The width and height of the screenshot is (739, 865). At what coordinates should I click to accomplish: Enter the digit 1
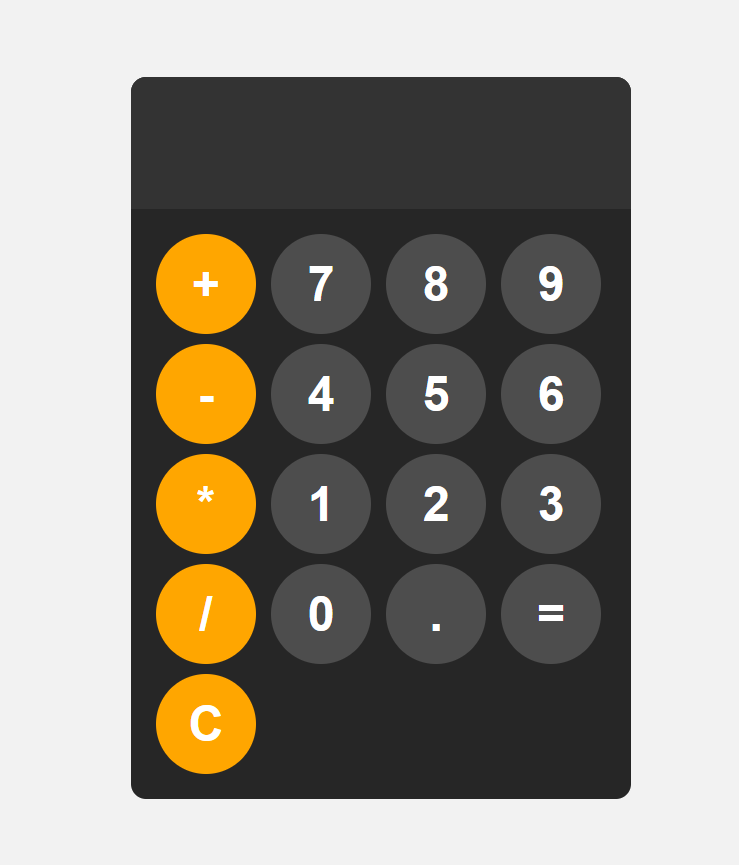click(321, 504)
